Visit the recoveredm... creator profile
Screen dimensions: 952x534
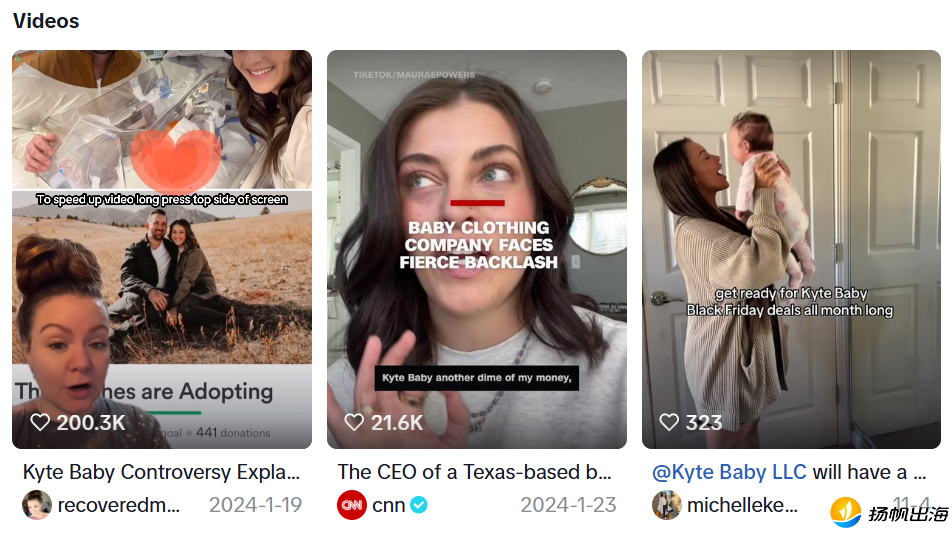coord(118,505)
